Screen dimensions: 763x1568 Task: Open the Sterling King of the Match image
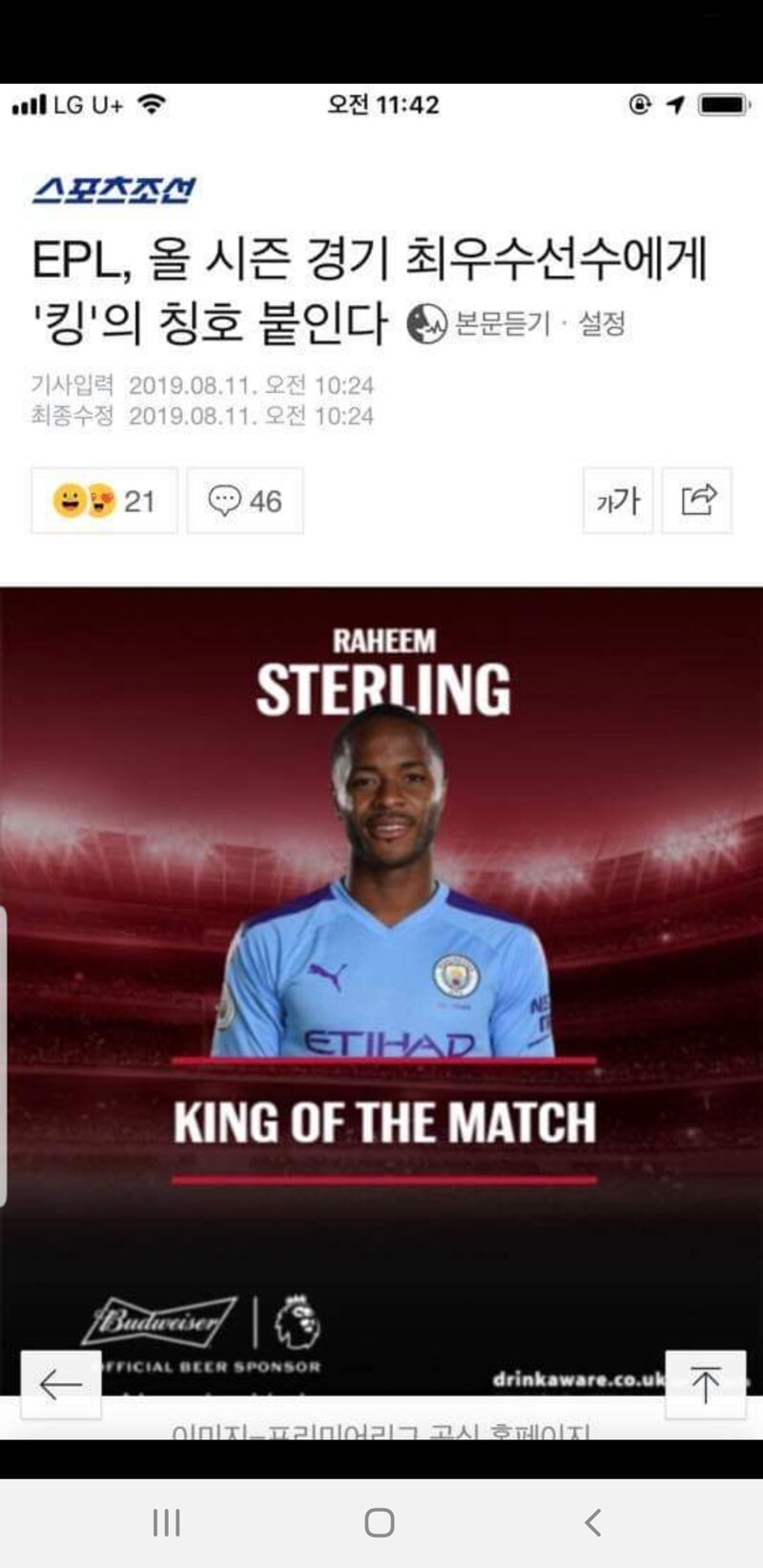coord(381,954)
